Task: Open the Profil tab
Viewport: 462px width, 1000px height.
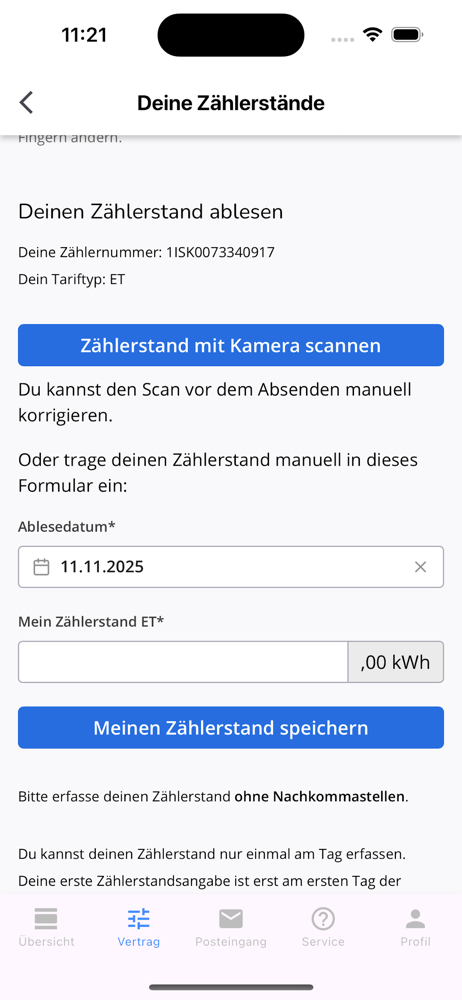Action: (415, 927)
